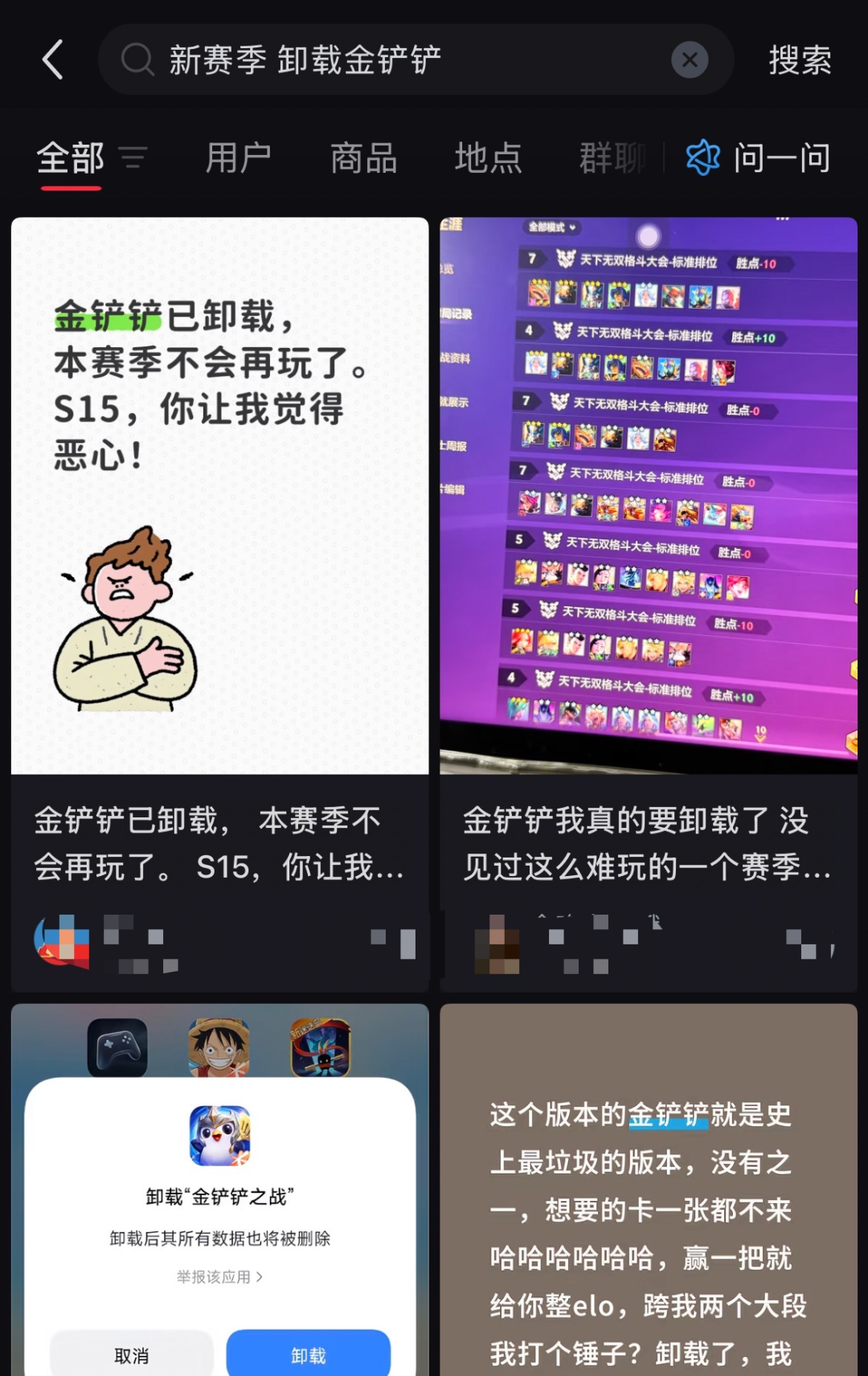Switch to the 群聊 tab
Screen dimensions: 868x1376
612,158
